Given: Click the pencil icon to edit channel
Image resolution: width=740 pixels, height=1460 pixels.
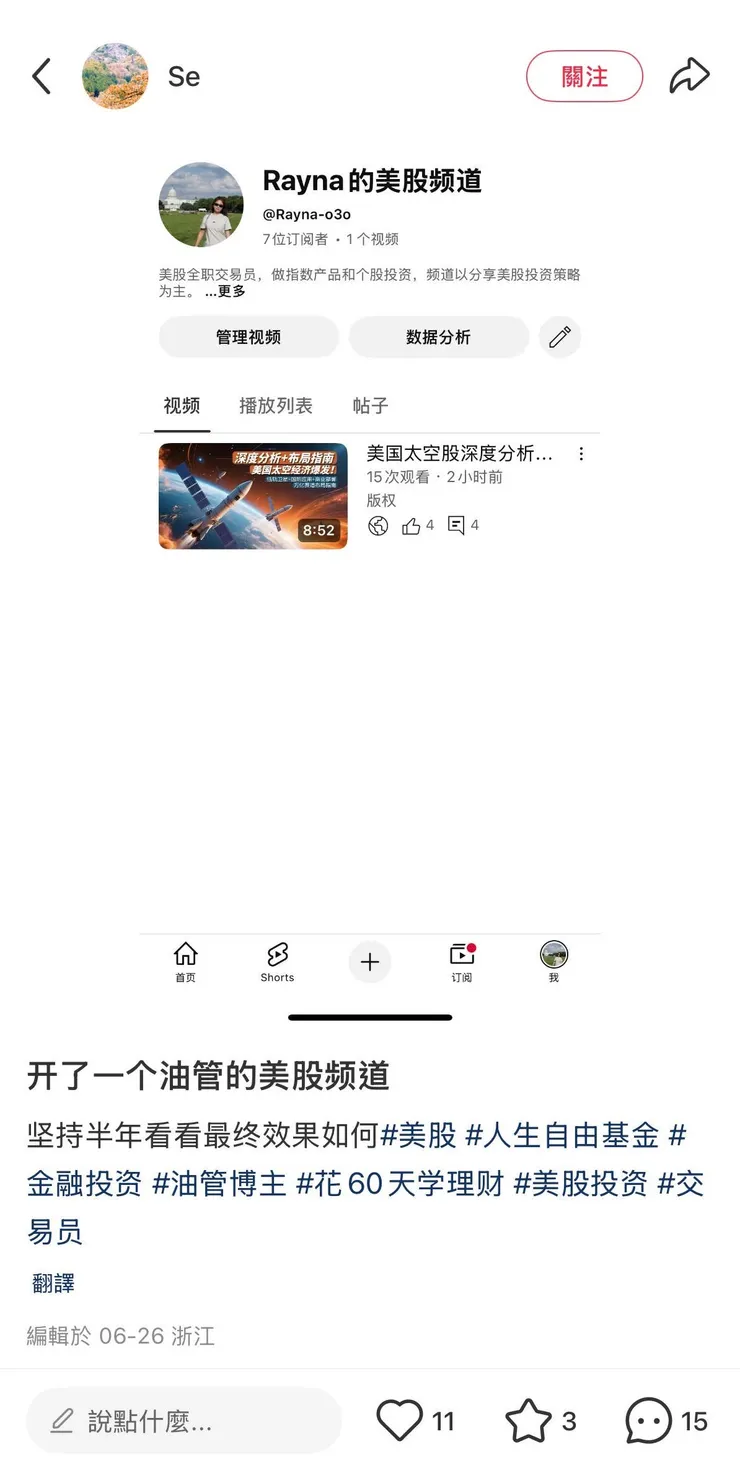Looking at the screenshot, I should point(560,337).
